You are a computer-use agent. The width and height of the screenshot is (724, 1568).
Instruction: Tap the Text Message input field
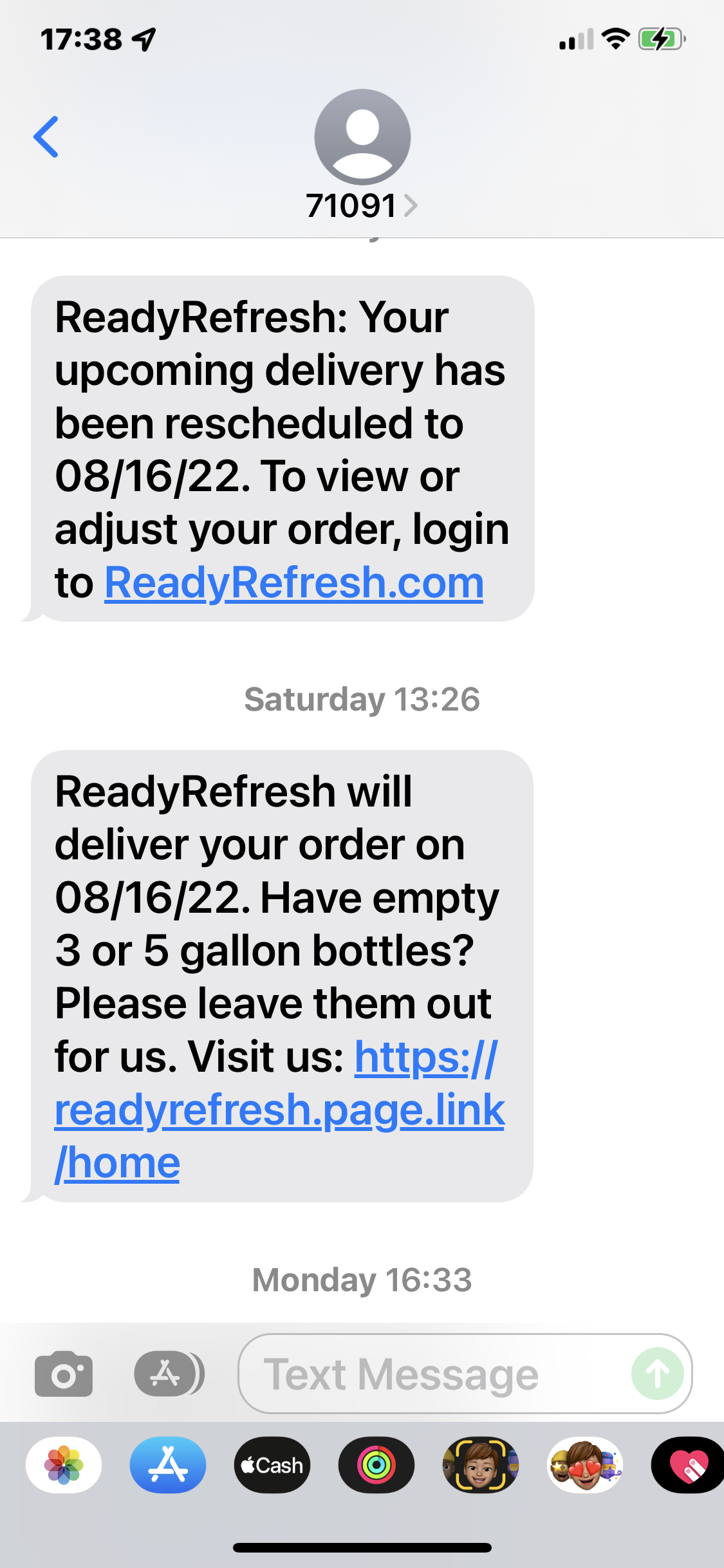[x=418, y=1373]
